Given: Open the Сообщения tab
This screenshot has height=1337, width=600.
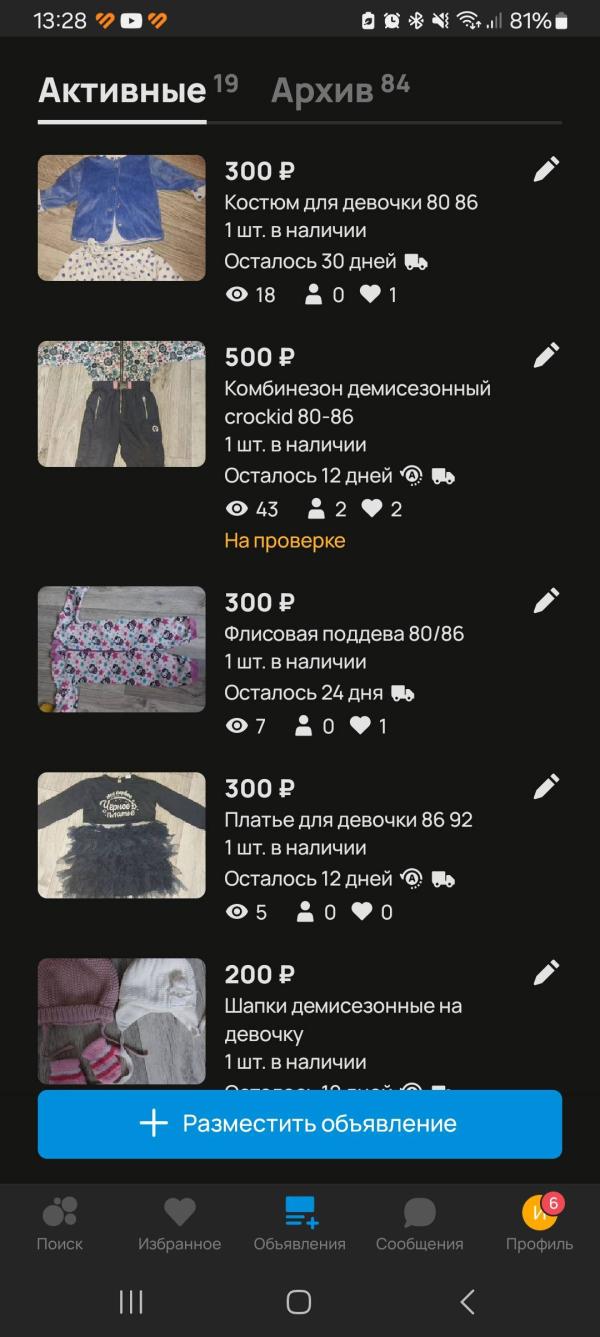Looking at the screenshot, I should coord(420,1223).
